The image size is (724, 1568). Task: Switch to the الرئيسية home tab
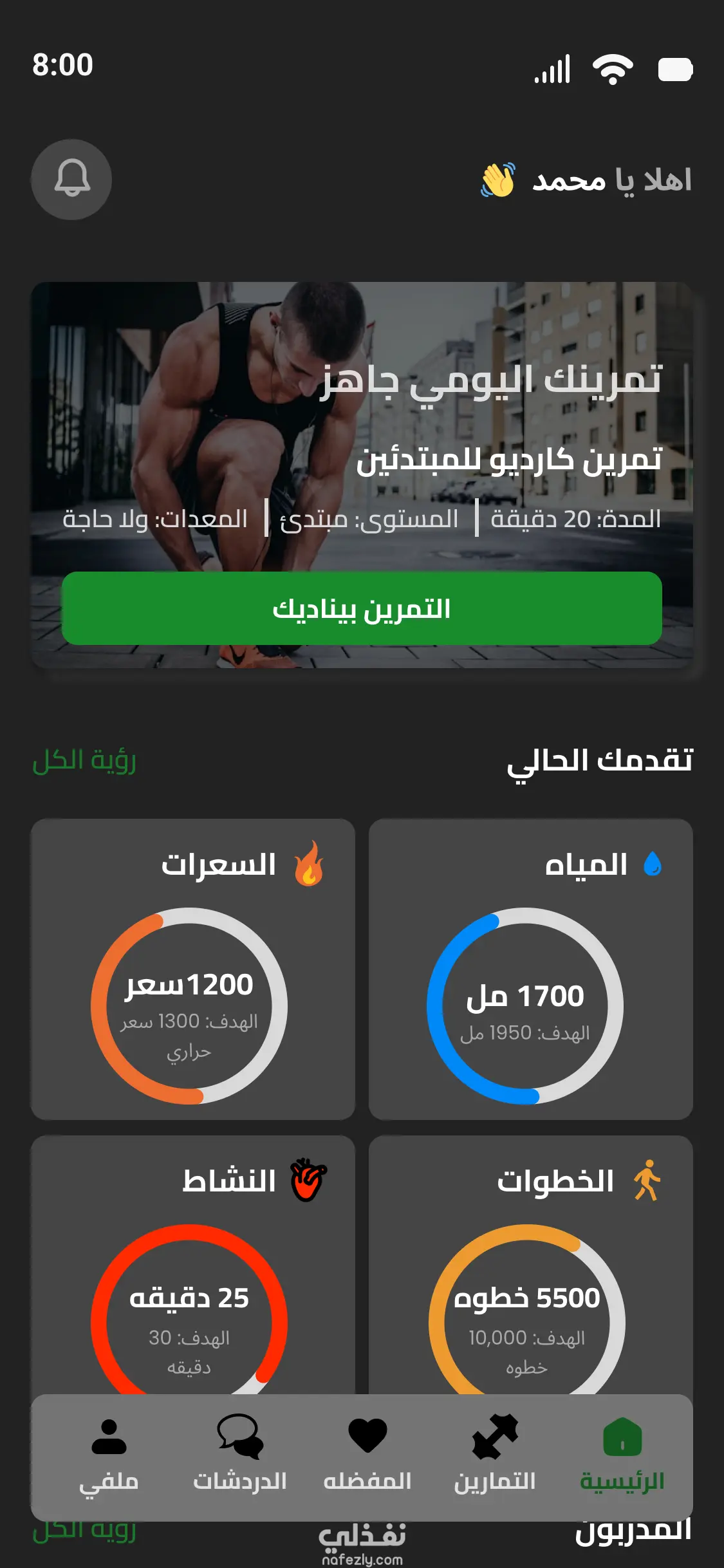[622, 1457]
